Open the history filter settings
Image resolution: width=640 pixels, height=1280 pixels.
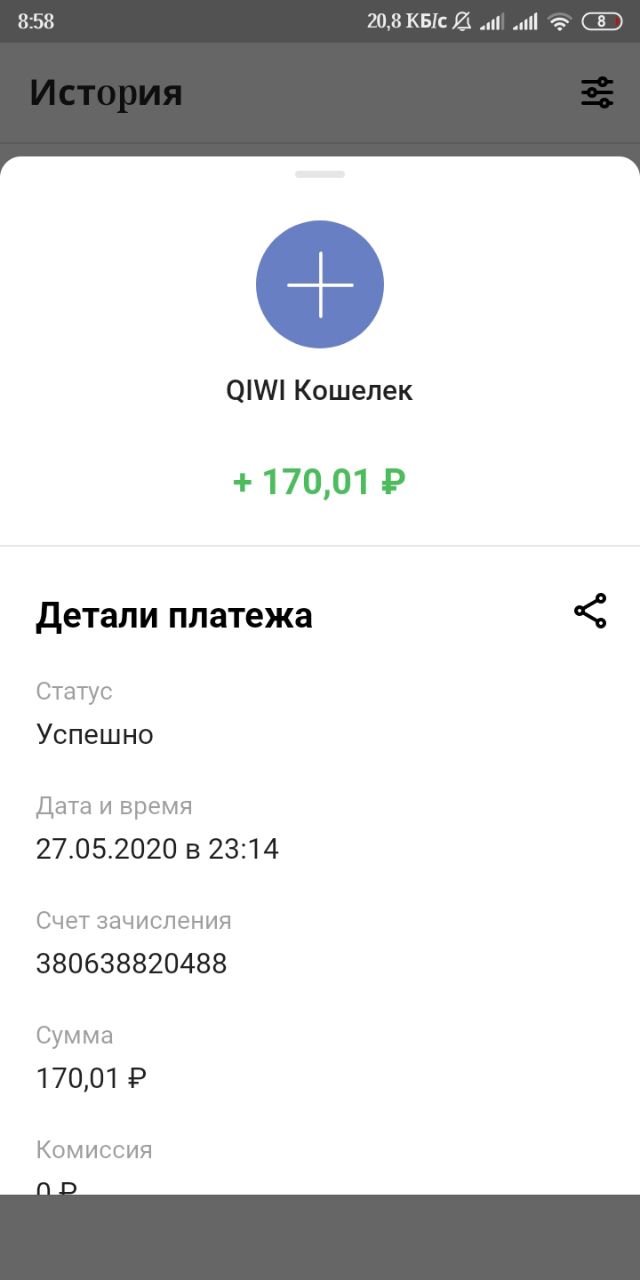point(597,93)
